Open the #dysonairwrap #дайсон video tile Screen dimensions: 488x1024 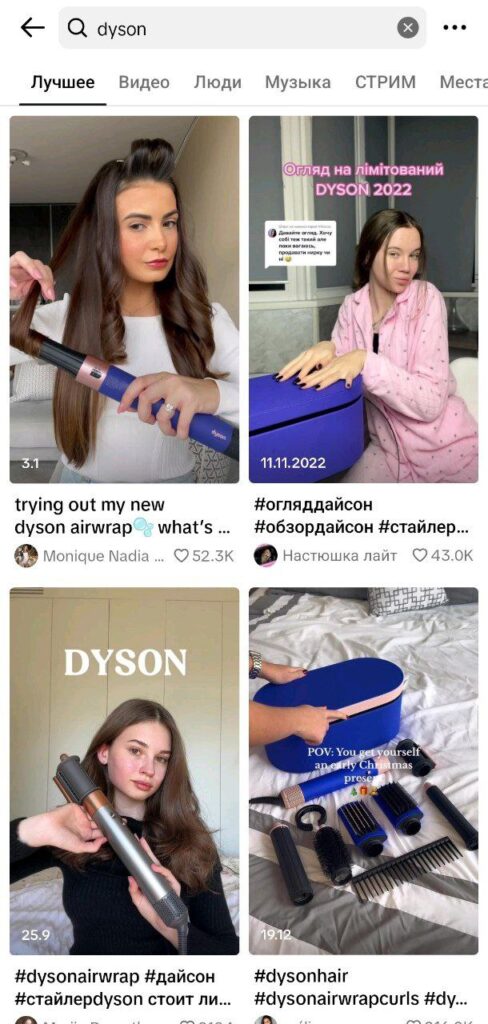pos(124,771)
